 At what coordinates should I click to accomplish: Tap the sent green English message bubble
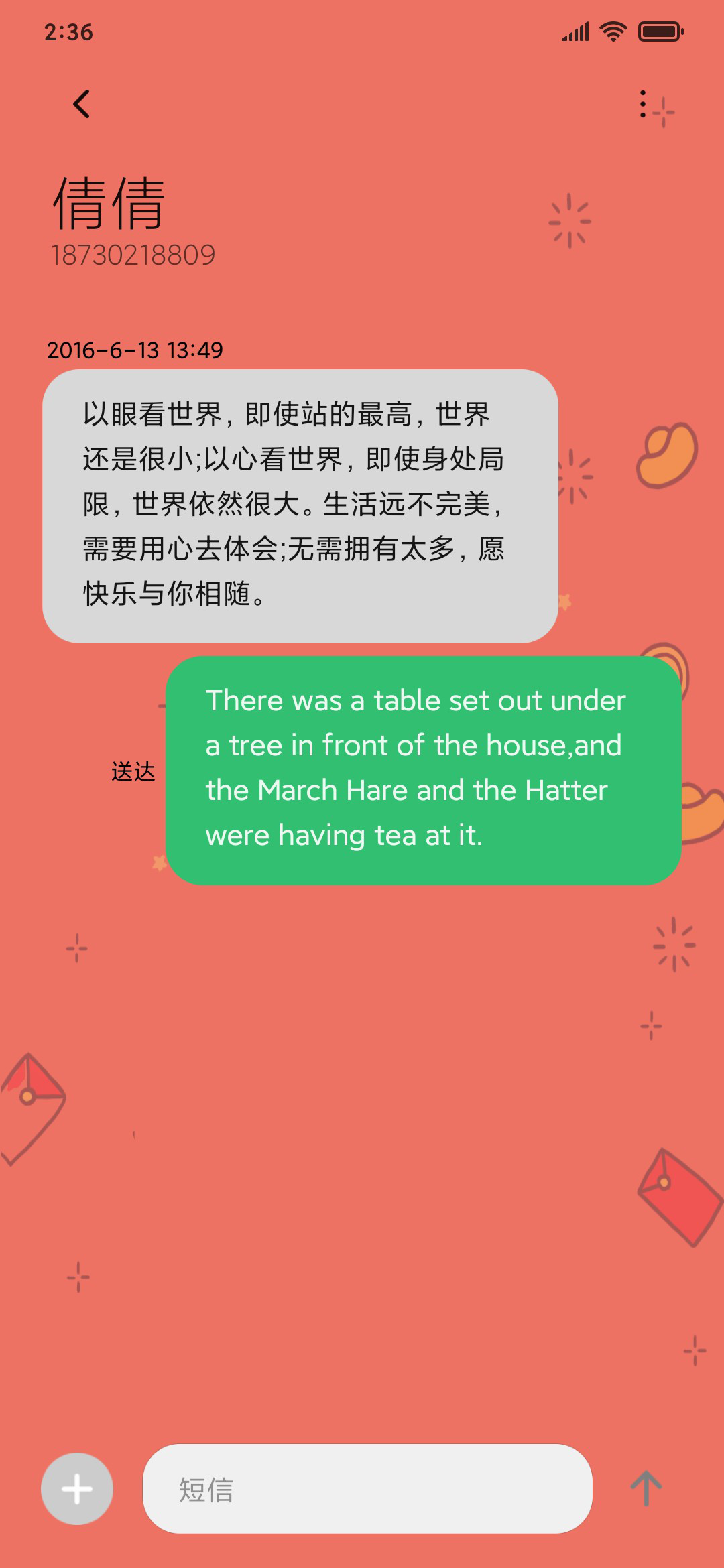point(424,771)
